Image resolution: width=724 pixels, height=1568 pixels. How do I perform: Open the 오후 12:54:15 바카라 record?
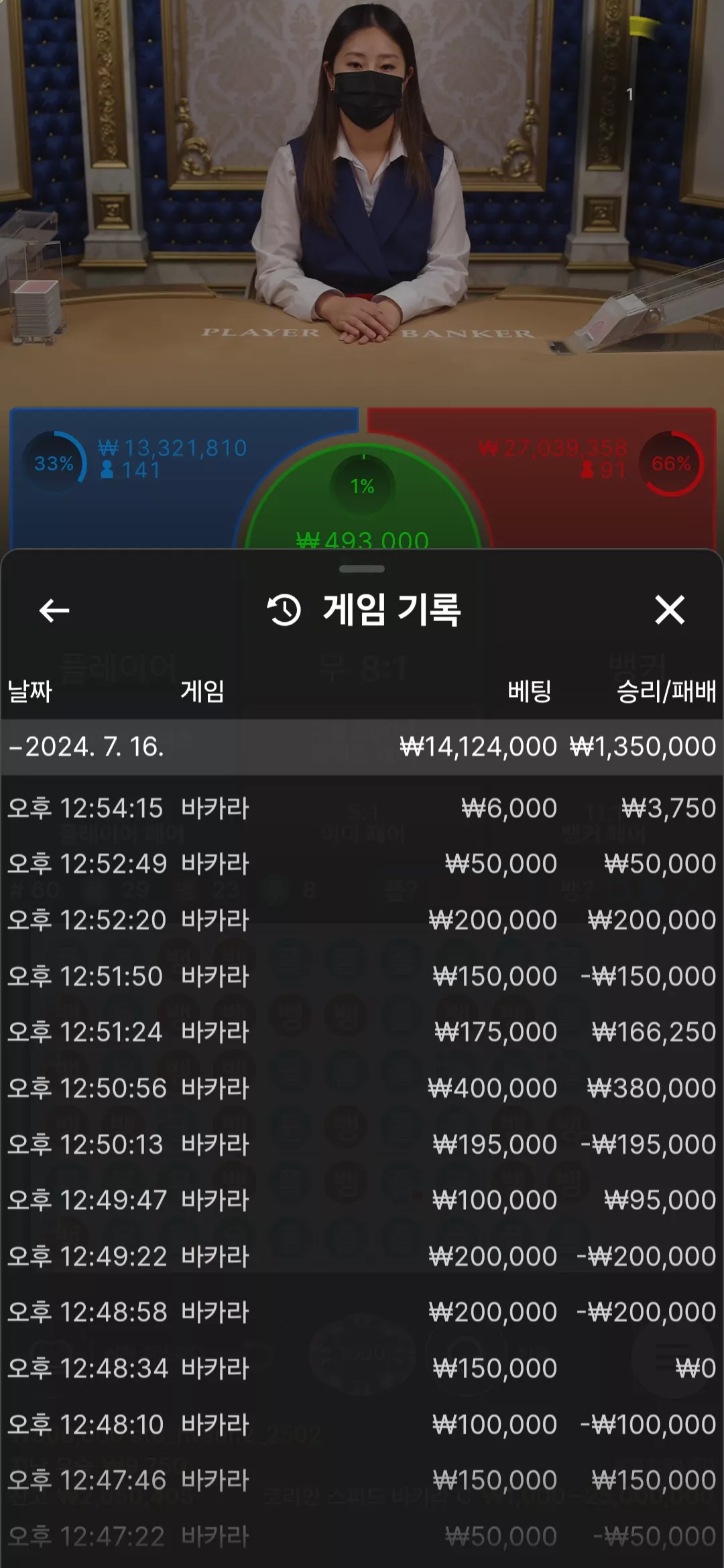tap(362, 808)
